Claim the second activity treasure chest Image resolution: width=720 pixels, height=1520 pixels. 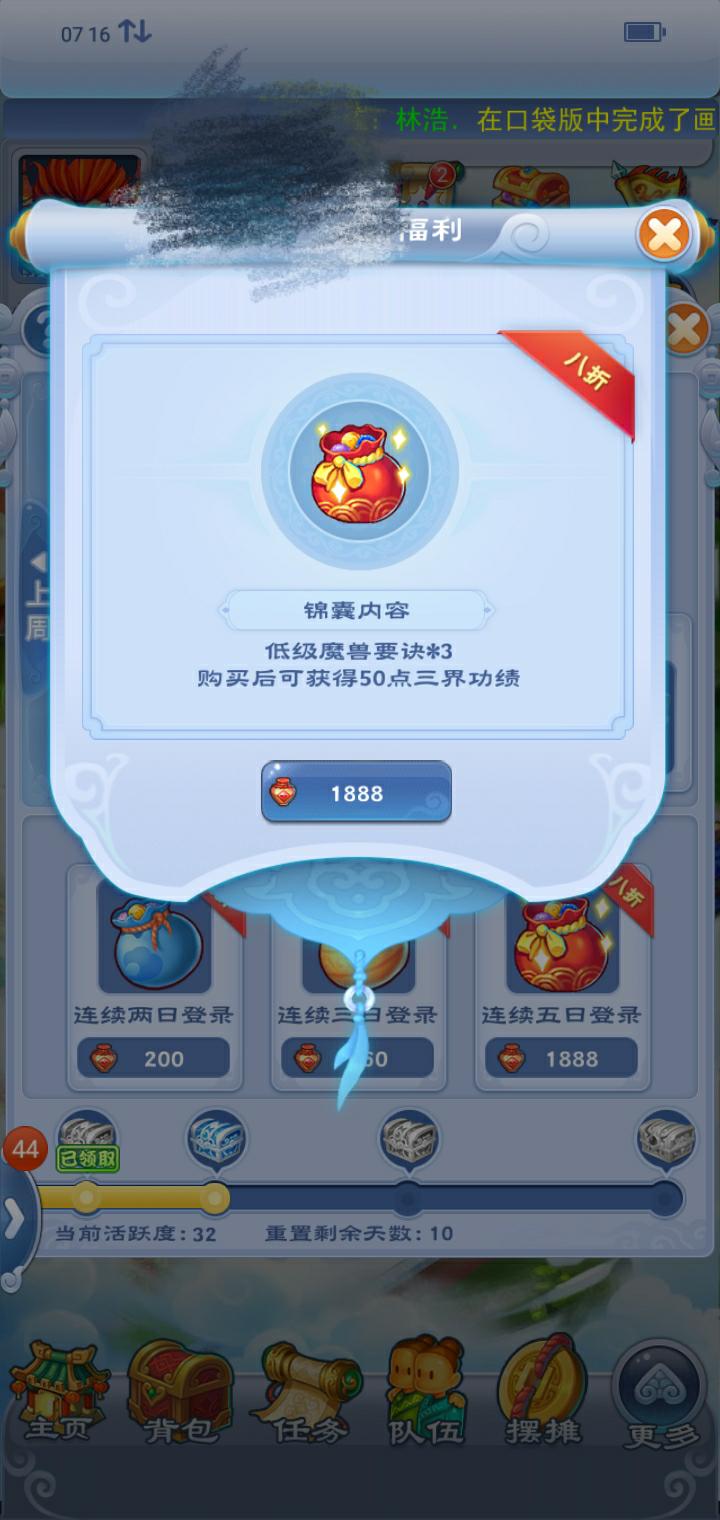click(x=215, y=1139)
